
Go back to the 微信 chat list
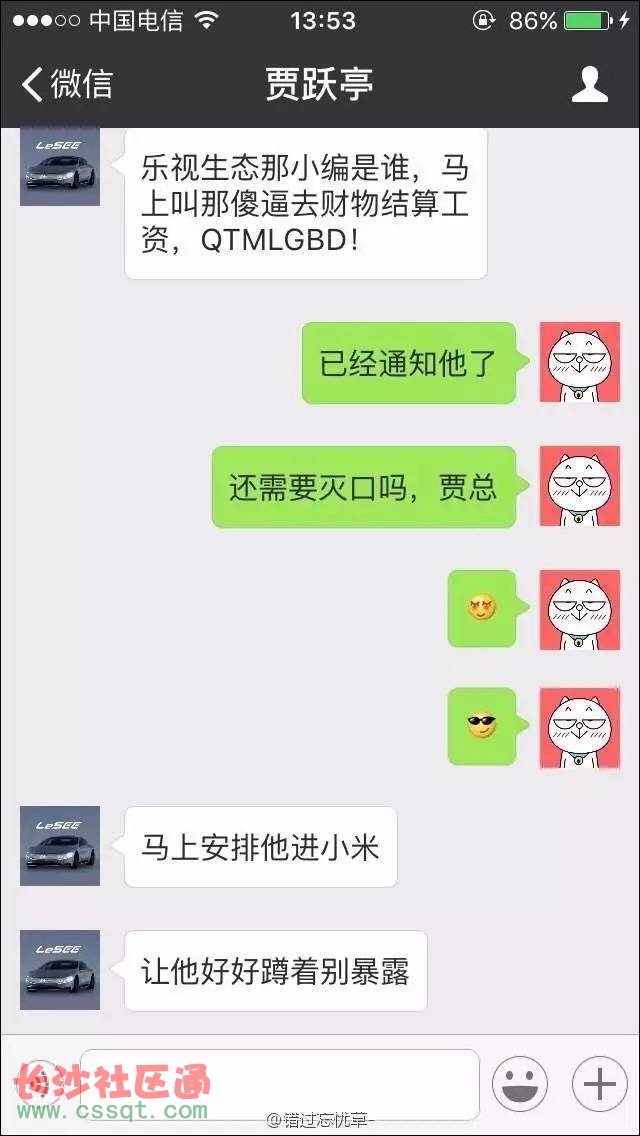tap(68, 84)
